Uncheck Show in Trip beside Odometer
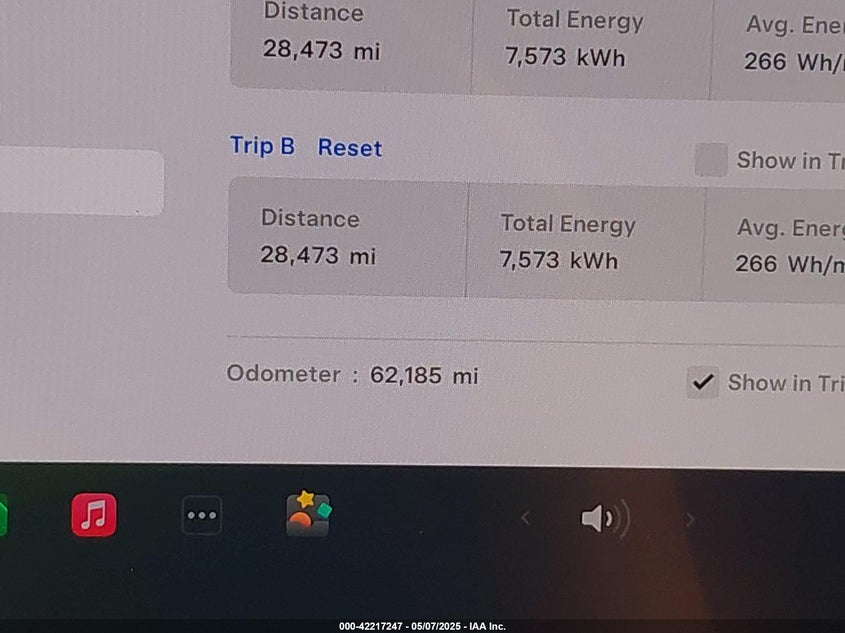 point(703,382)
